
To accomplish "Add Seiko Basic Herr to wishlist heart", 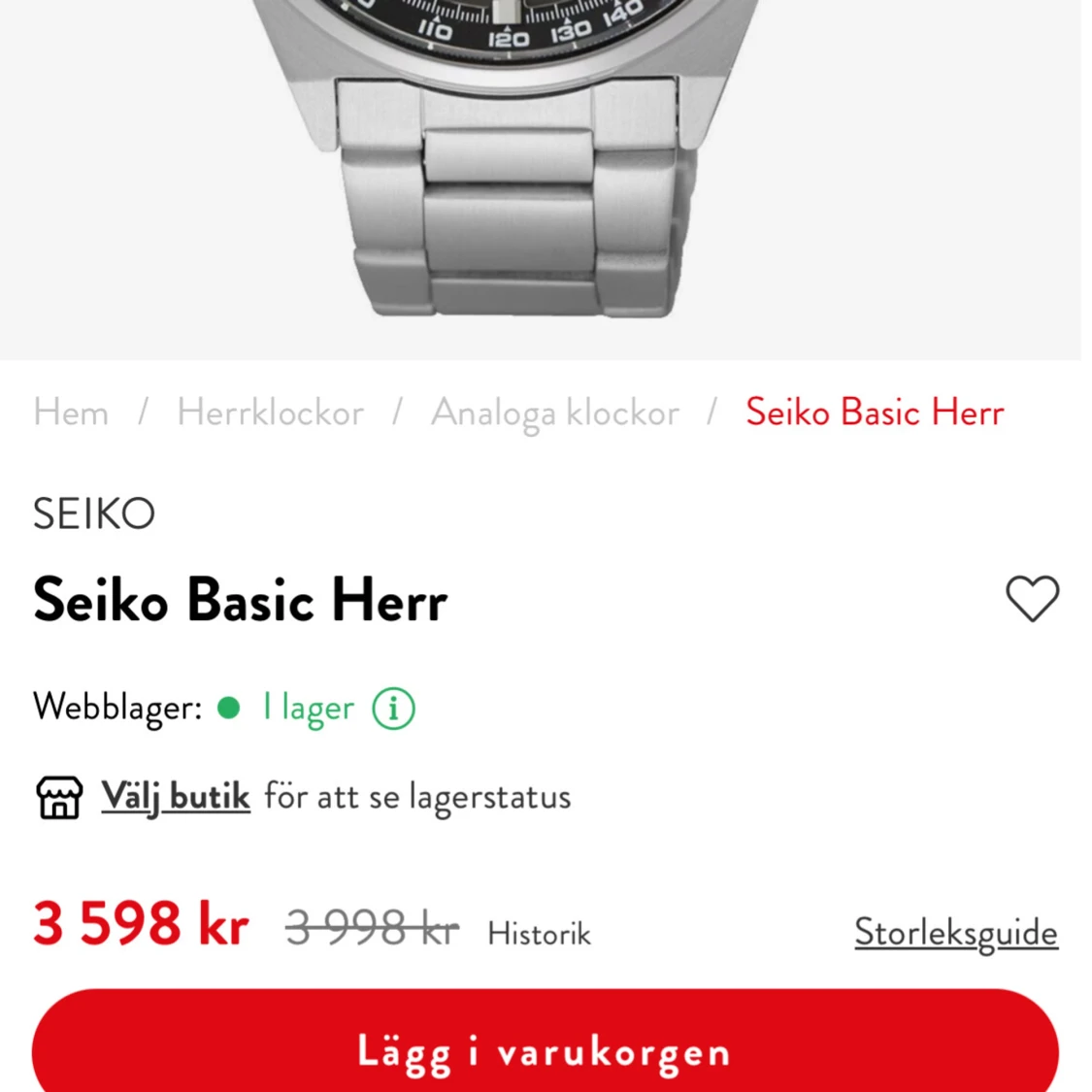I will [1032, 598].
